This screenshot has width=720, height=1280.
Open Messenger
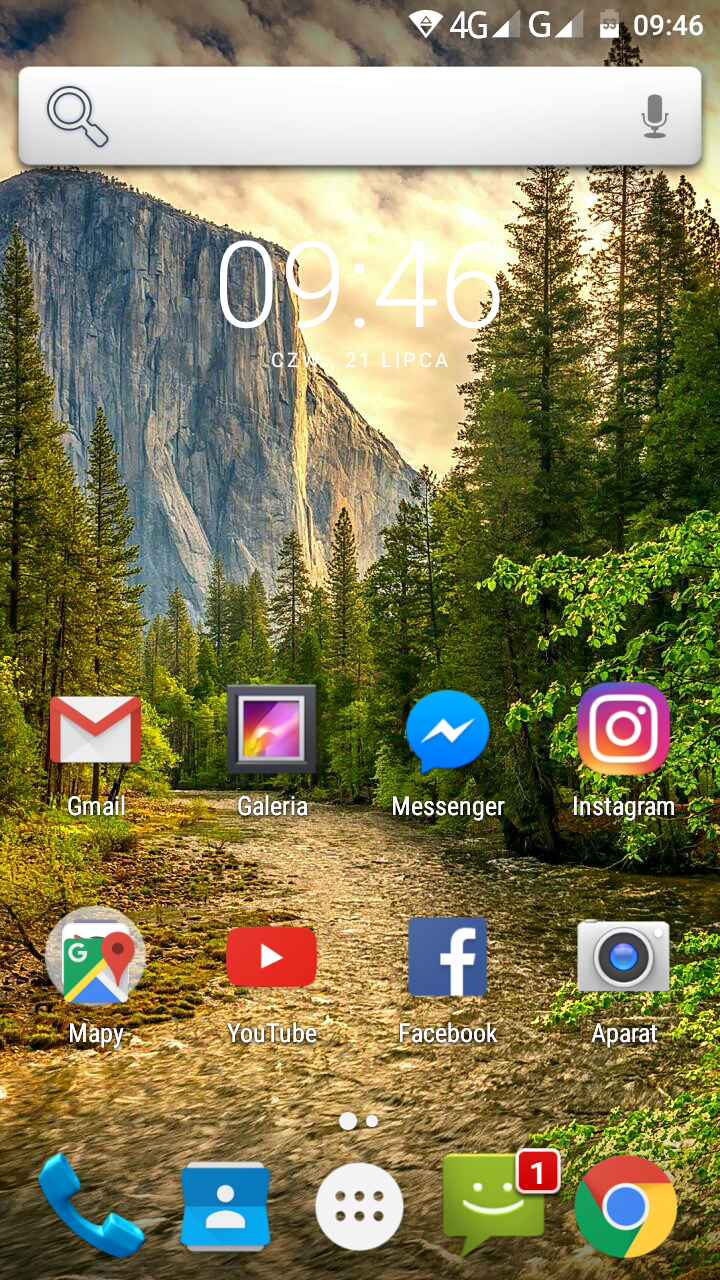coord(448,750)
